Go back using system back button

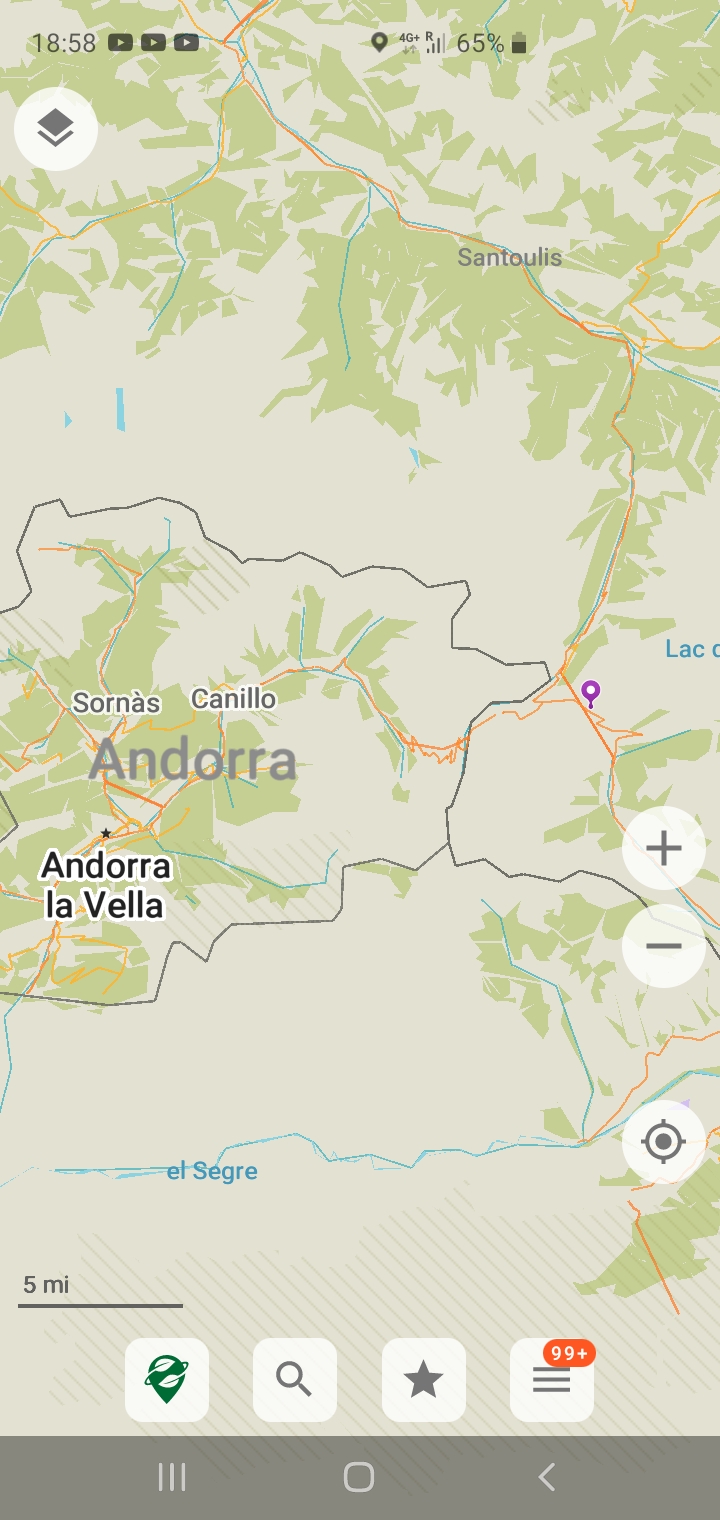(546, 1477)
